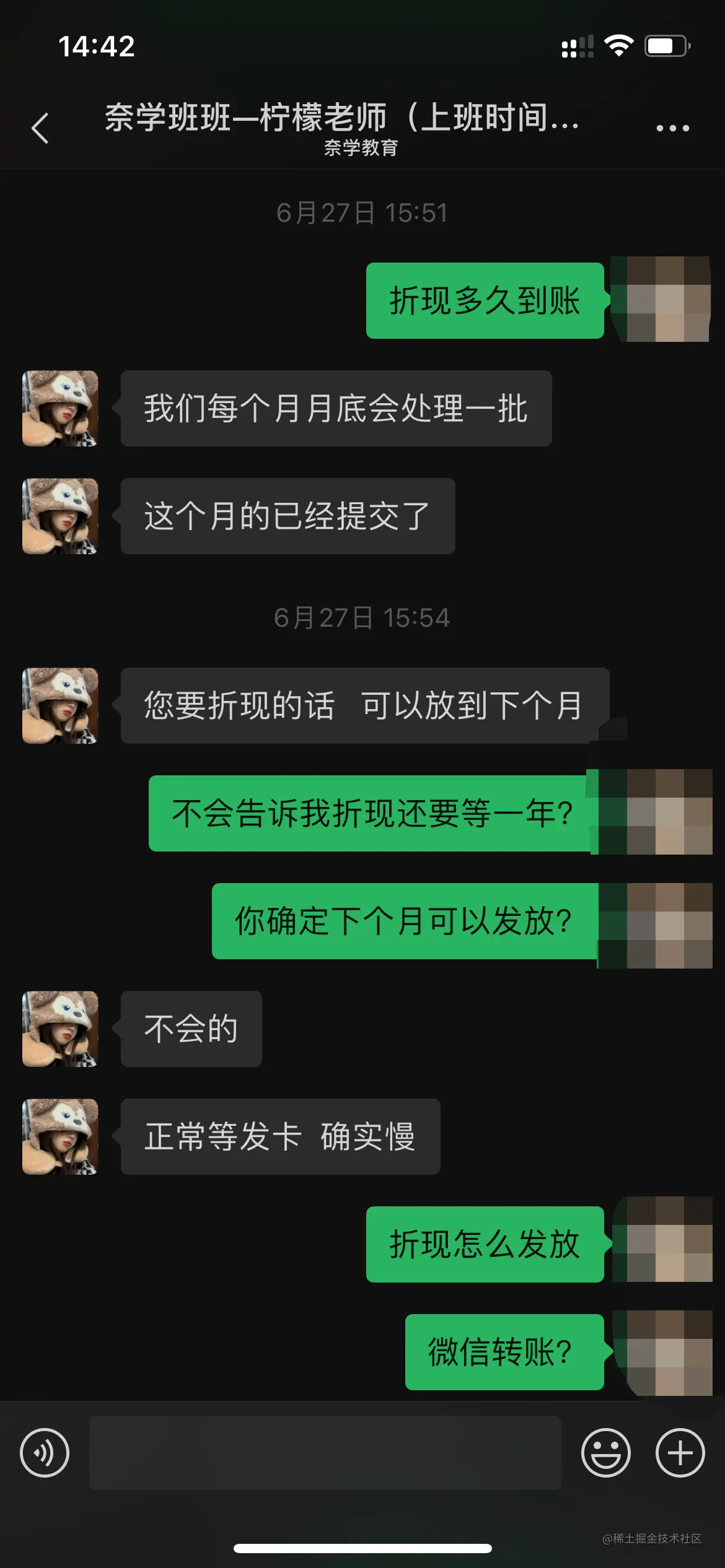725x1568 pixels.
Task: Open the plus attachment menu
Action: tap(680, 1452)
